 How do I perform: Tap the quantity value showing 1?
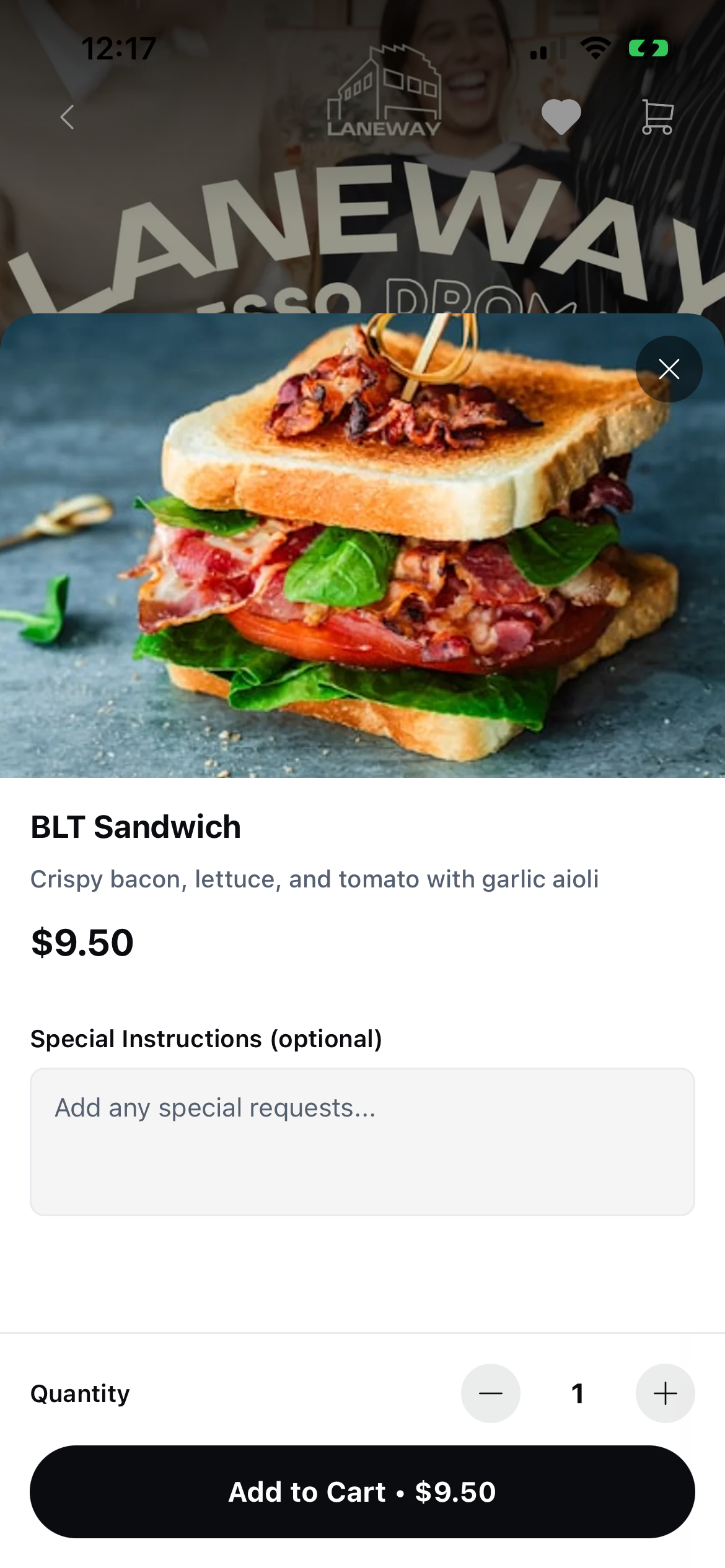(579, 1393)
